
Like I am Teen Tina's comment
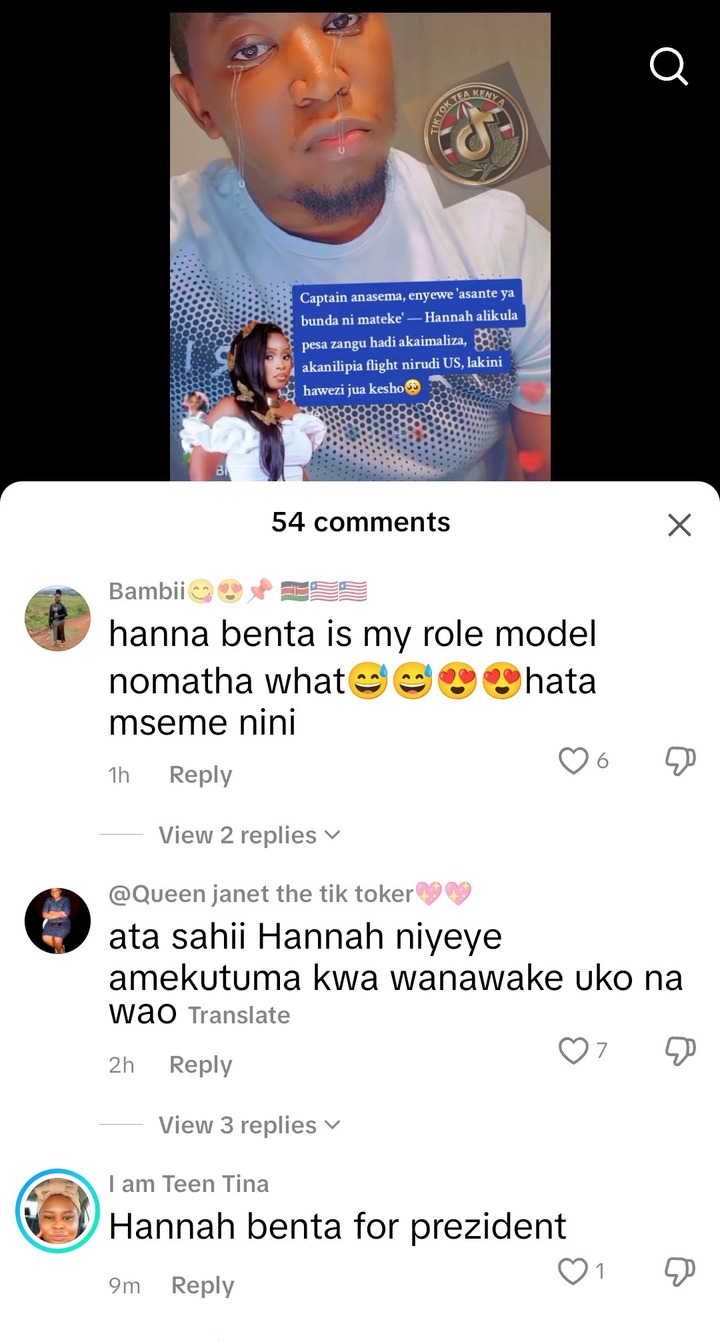coord(573,1271)
